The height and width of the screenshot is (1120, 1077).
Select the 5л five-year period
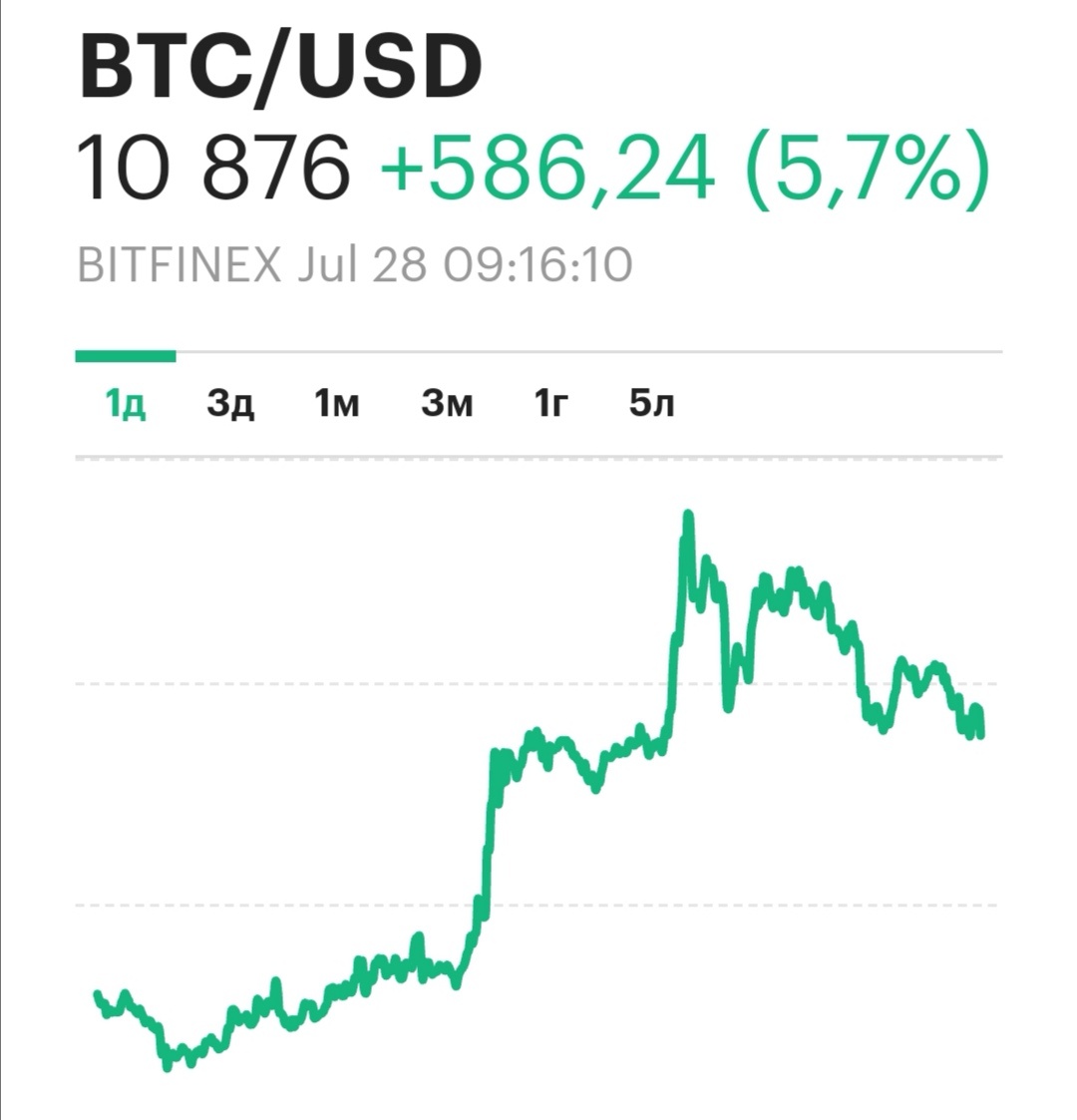653,403
